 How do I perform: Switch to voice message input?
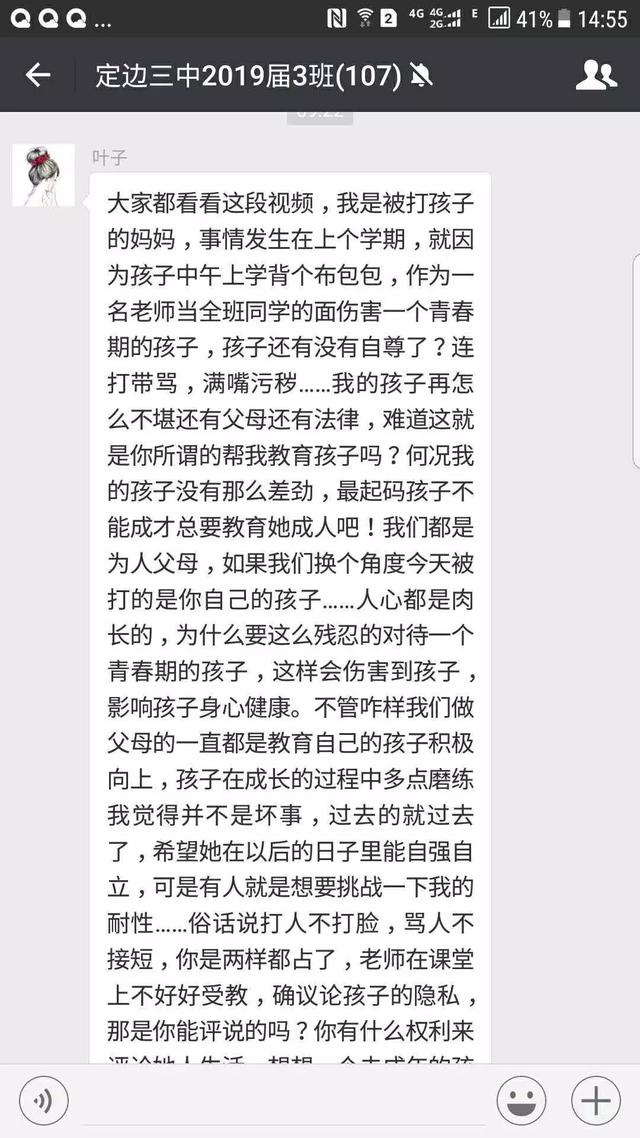click(43, 1101)
